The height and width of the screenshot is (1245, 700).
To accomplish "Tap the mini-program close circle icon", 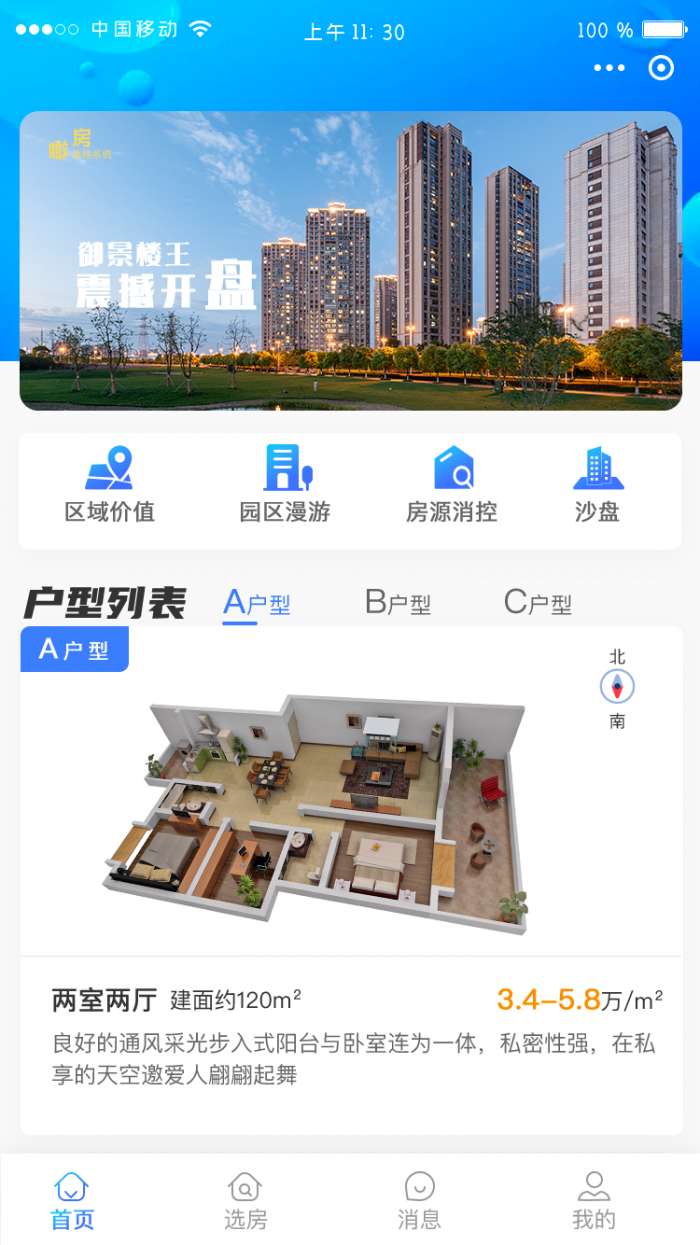I will tap(661, 68).
